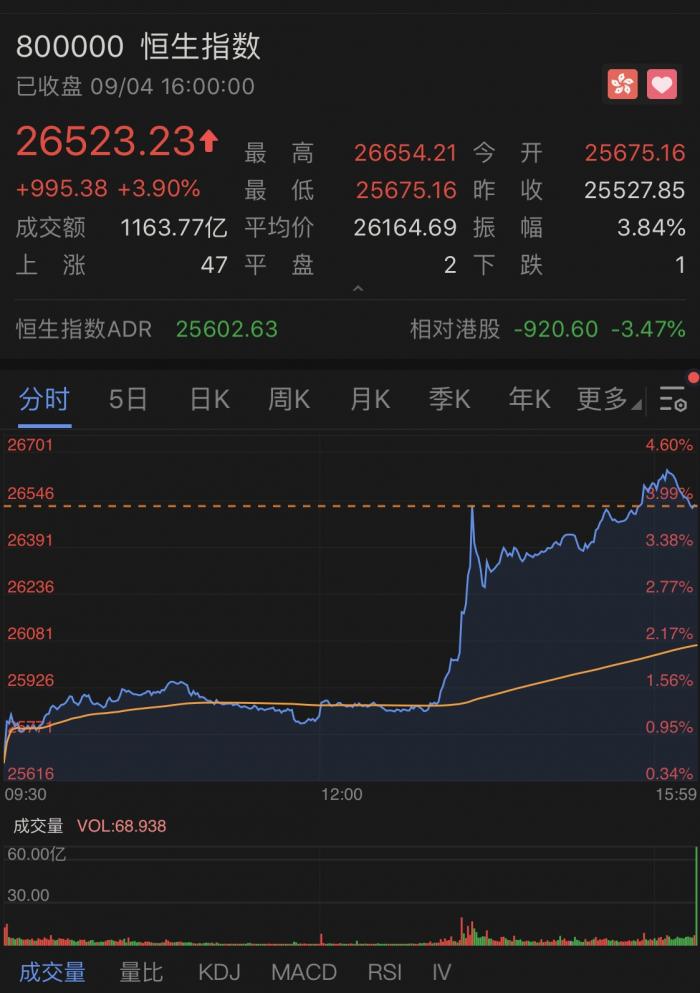Open the 季K chart tab
Screen dimensions: 700x993
pyautogui.click(x=449, y=400)
